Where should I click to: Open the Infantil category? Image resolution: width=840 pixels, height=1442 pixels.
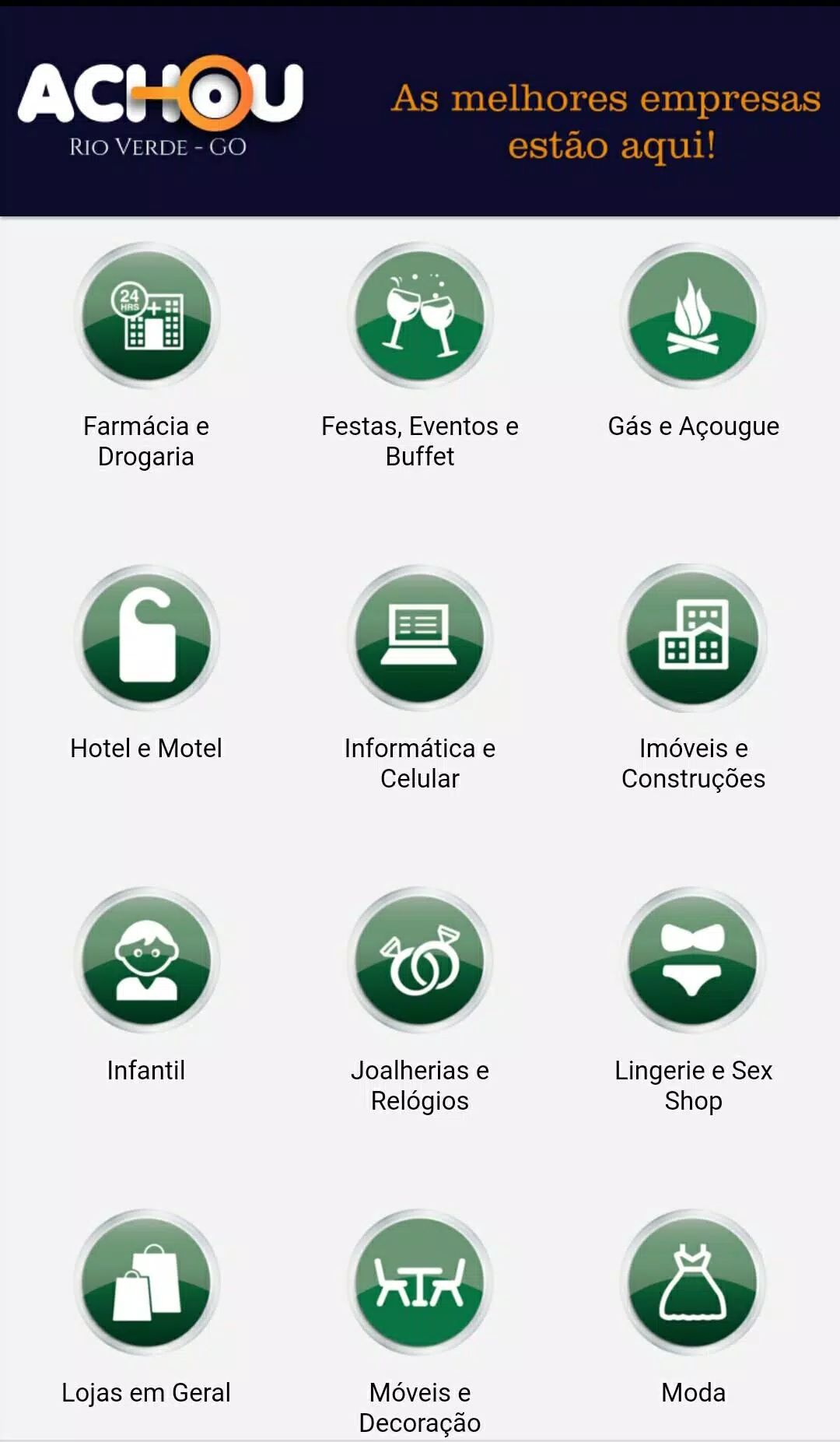[x=146, y=960]
